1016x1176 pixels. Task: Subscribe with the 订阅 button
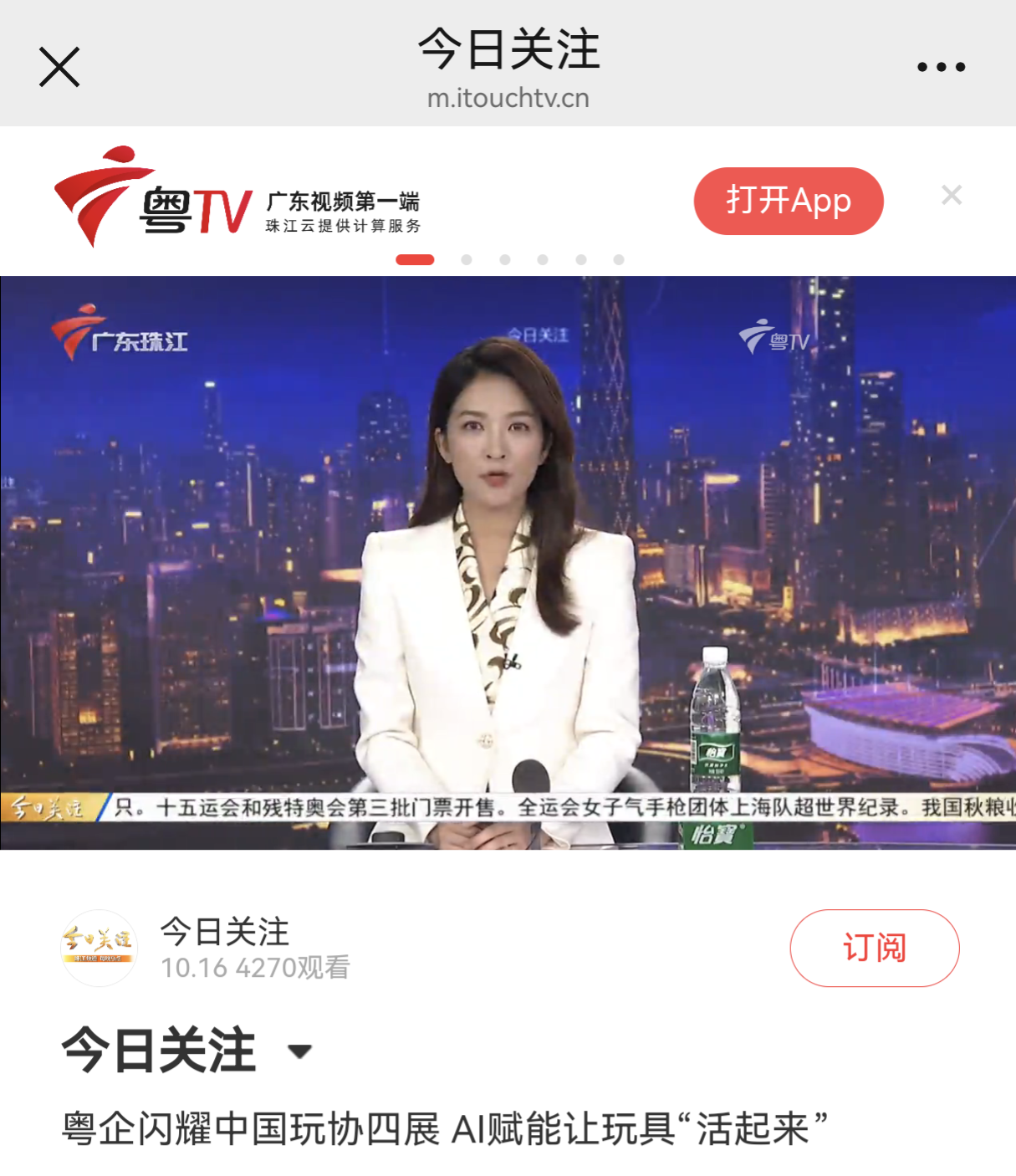(x=874, y=948)
